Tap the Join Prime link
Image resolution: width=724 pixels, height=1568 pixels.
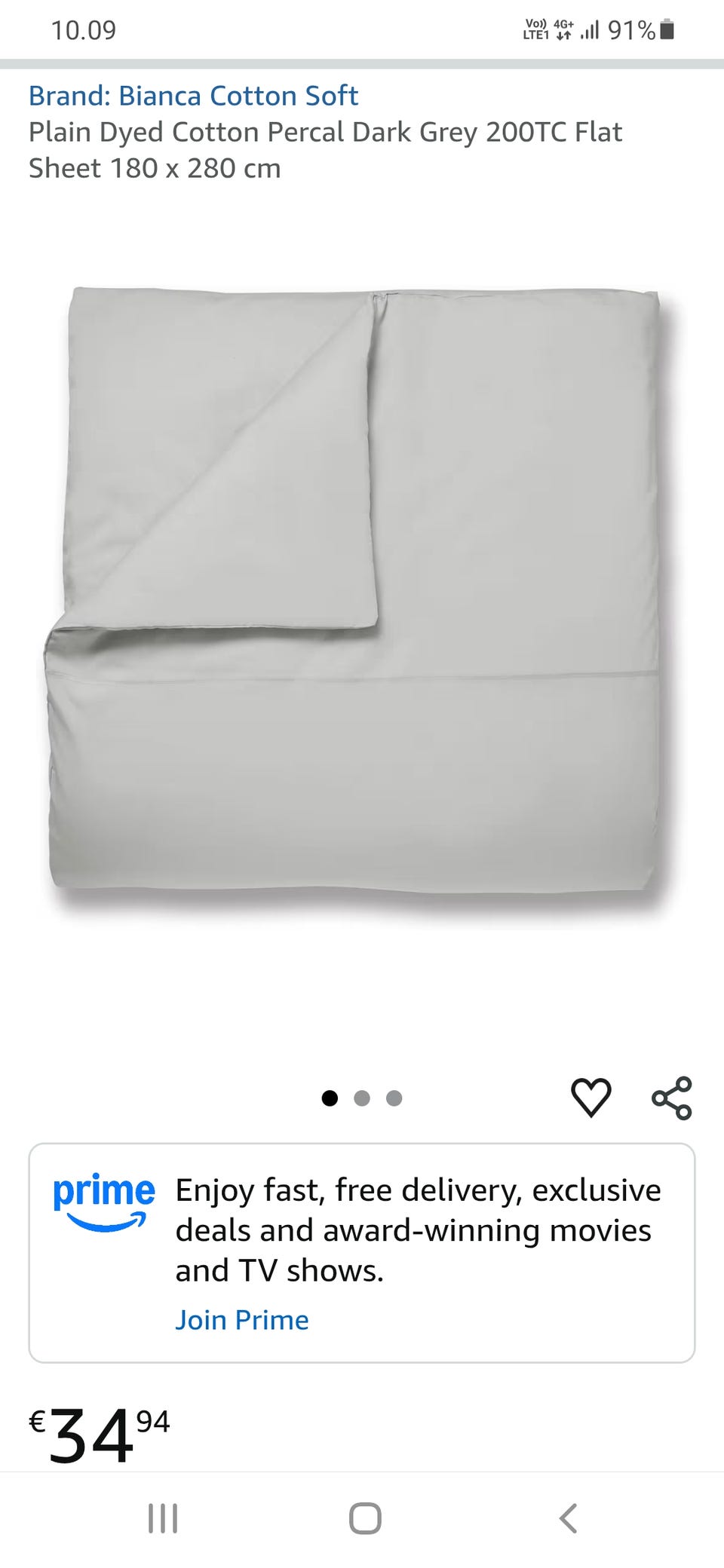click(242, 1320)
